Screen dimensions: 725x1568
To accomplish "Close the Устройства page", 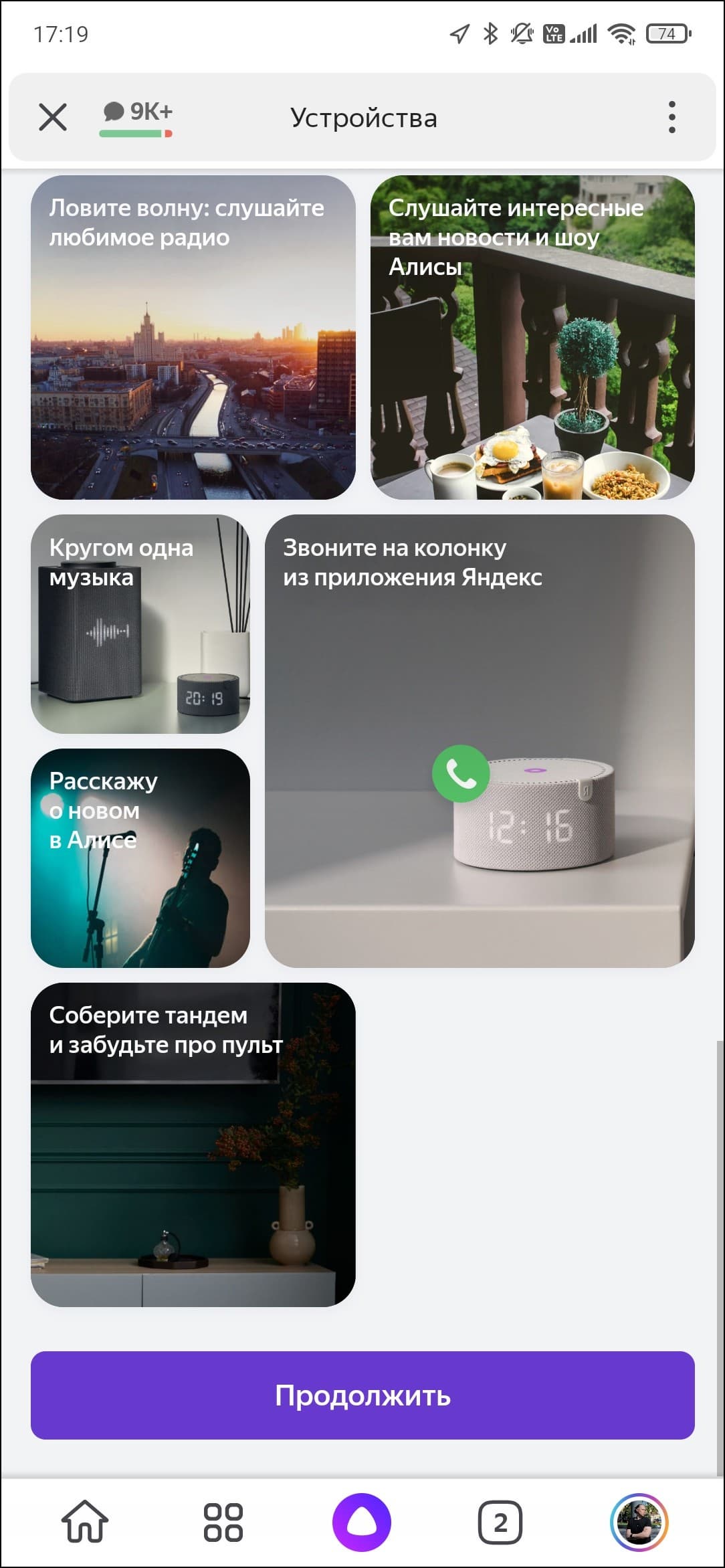I will click(53, 117).
